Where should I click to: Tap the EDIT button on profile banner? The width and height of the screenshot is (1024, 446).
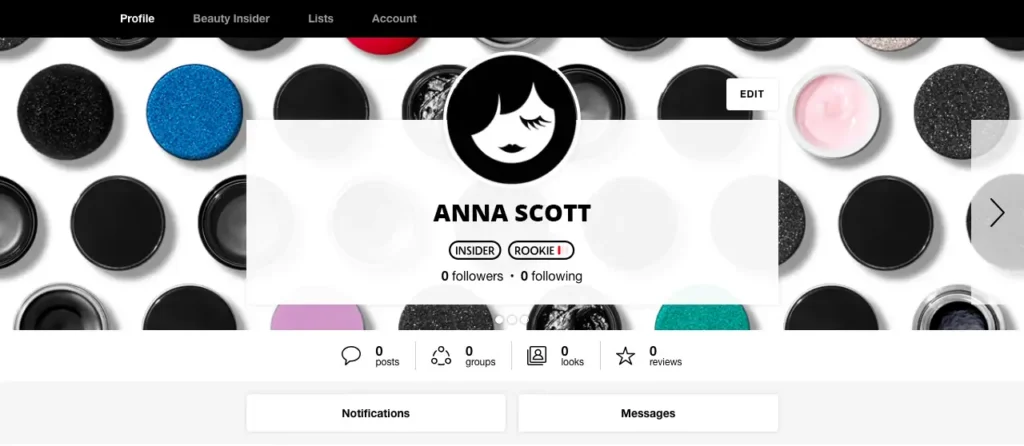[752, 94]
